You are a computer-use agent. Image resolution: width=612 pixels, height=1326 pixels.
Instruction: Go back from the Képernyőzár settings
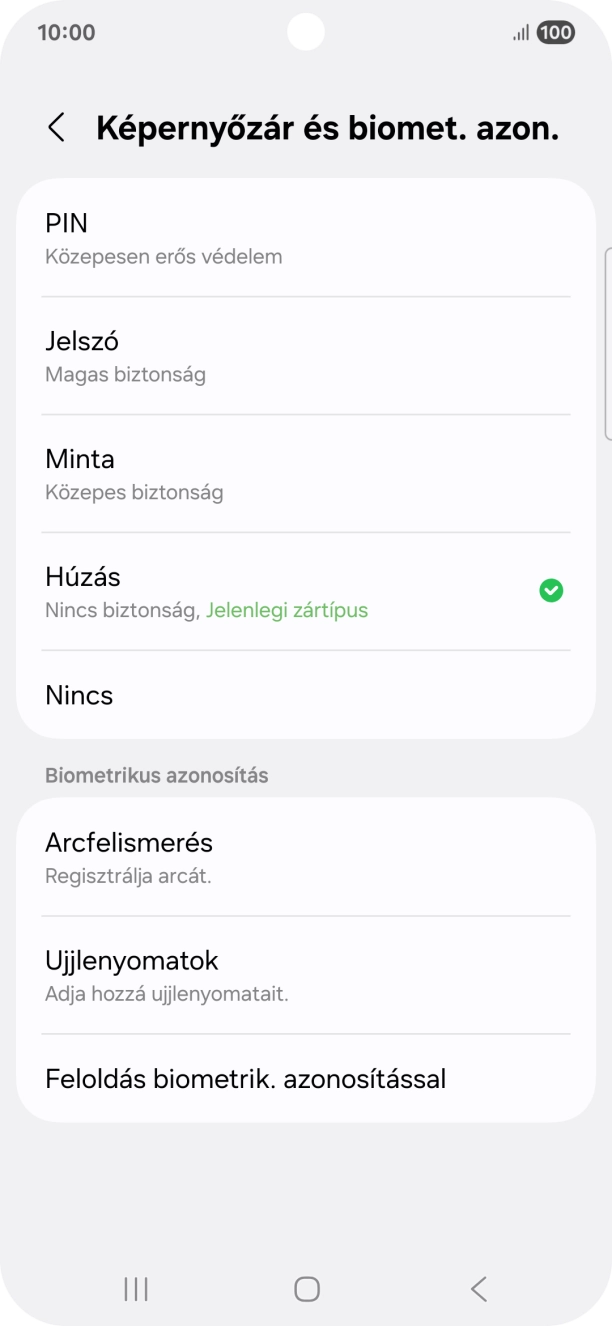pos(57,128)
